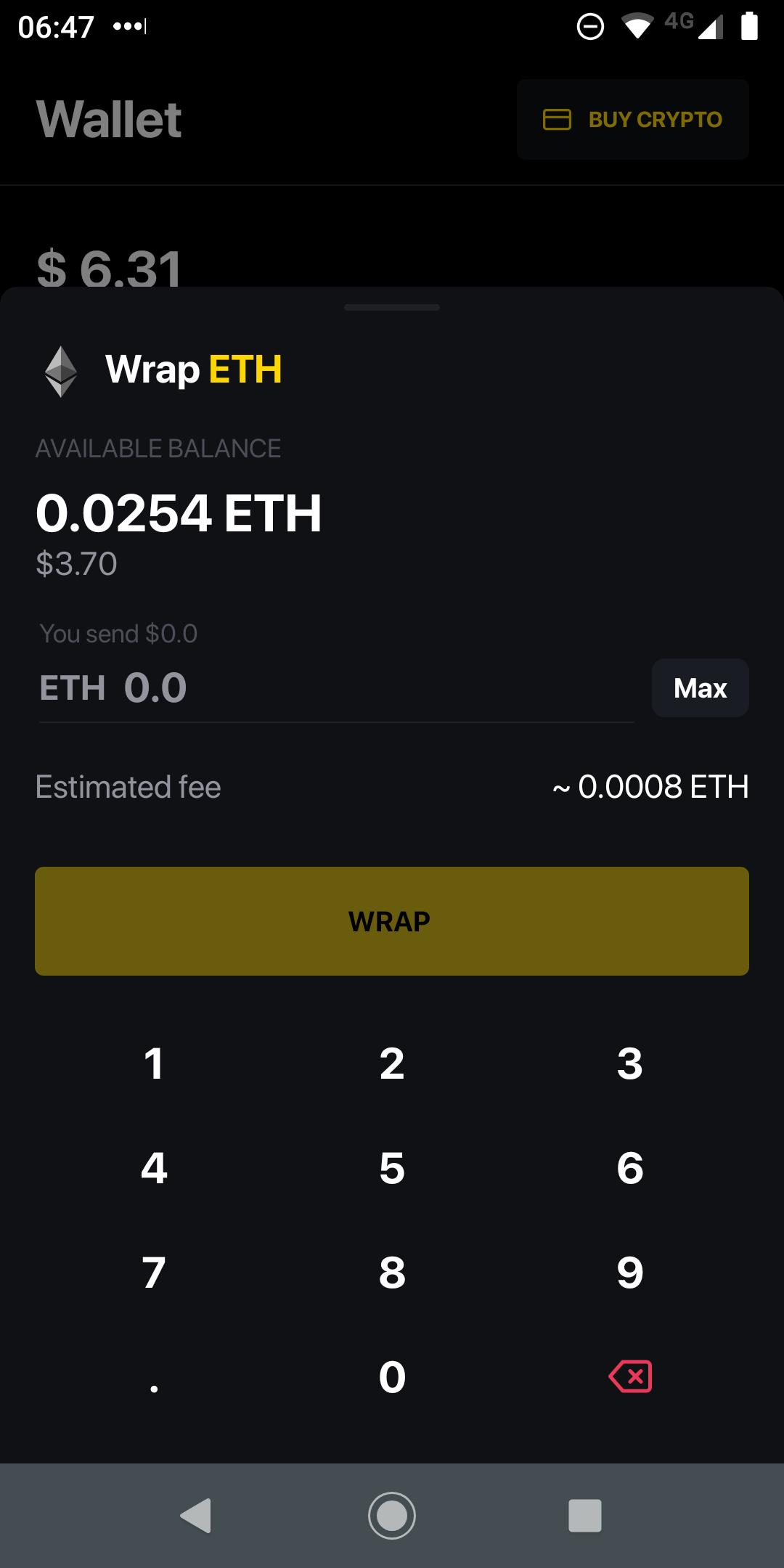Confirm with the WRAP button
Image resolution: width=784 pixels, height=1568 pixels.
click(x=392, y=920)
